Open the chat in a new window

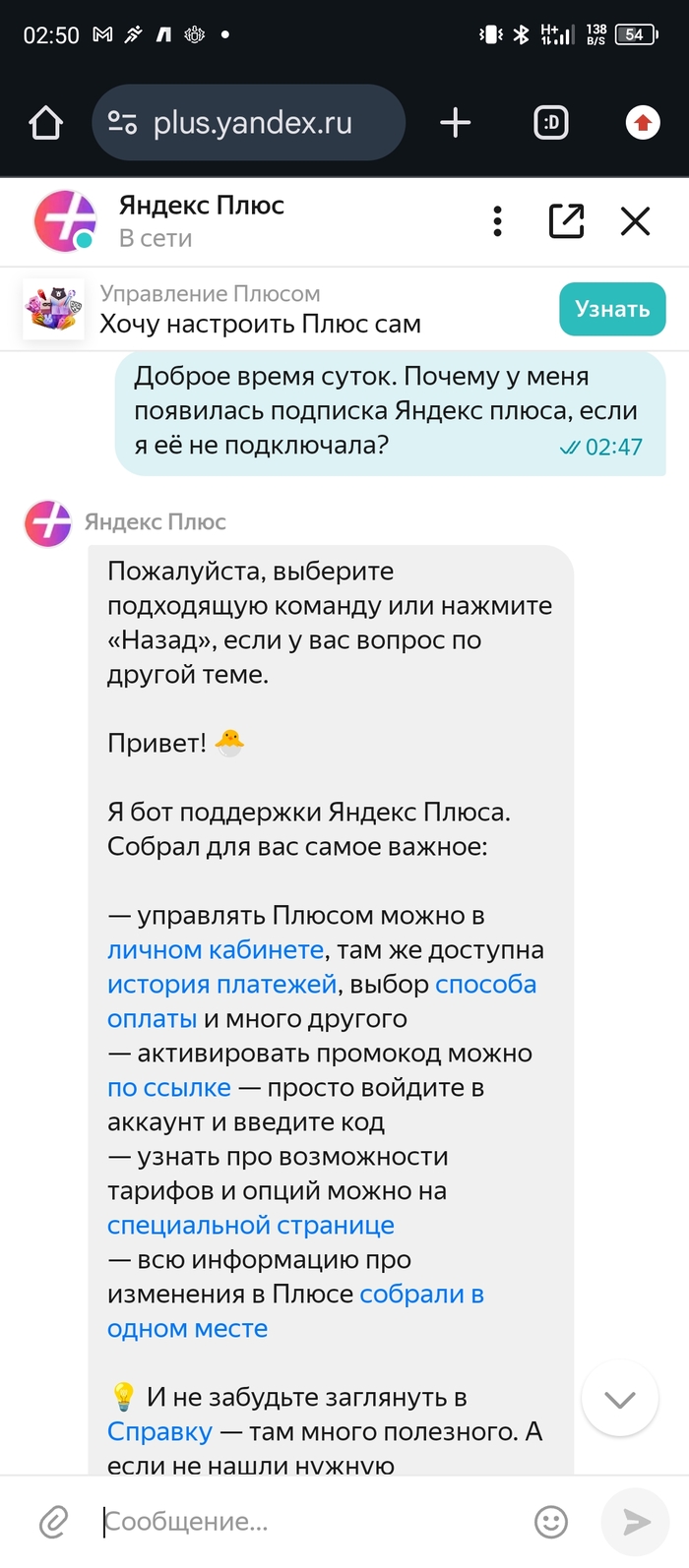coord(566,221)
